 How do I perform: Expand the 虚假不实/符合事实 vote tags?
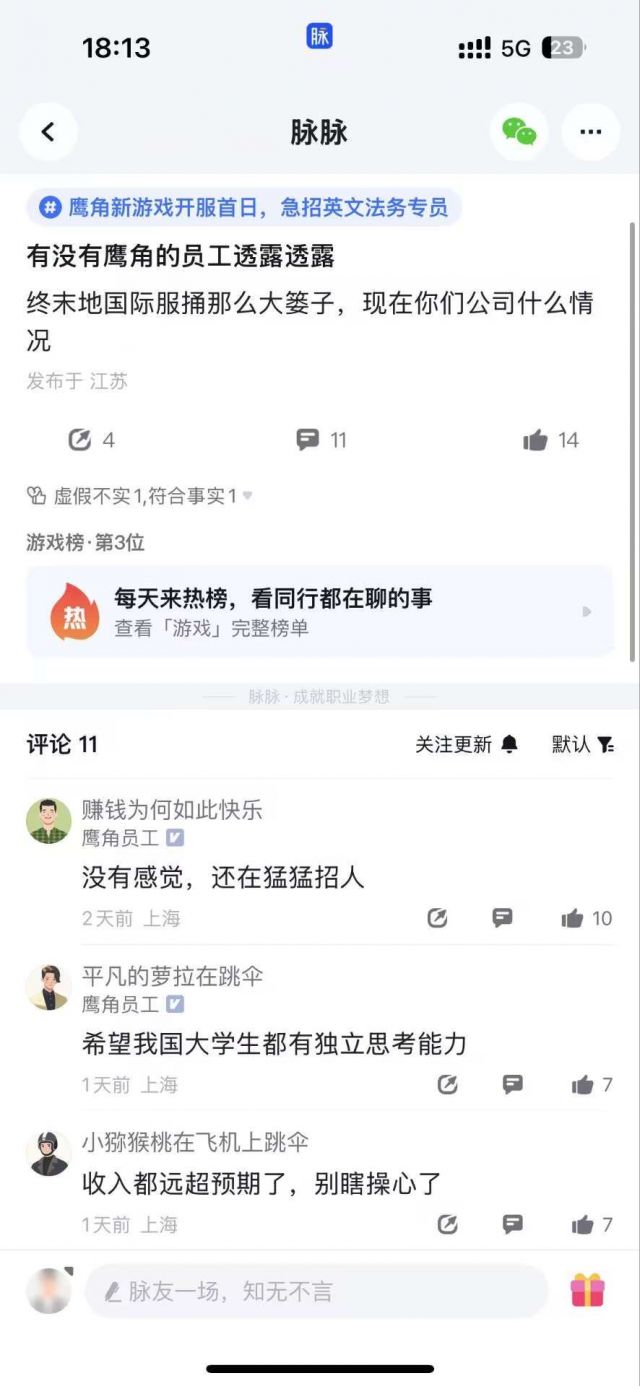140,495
